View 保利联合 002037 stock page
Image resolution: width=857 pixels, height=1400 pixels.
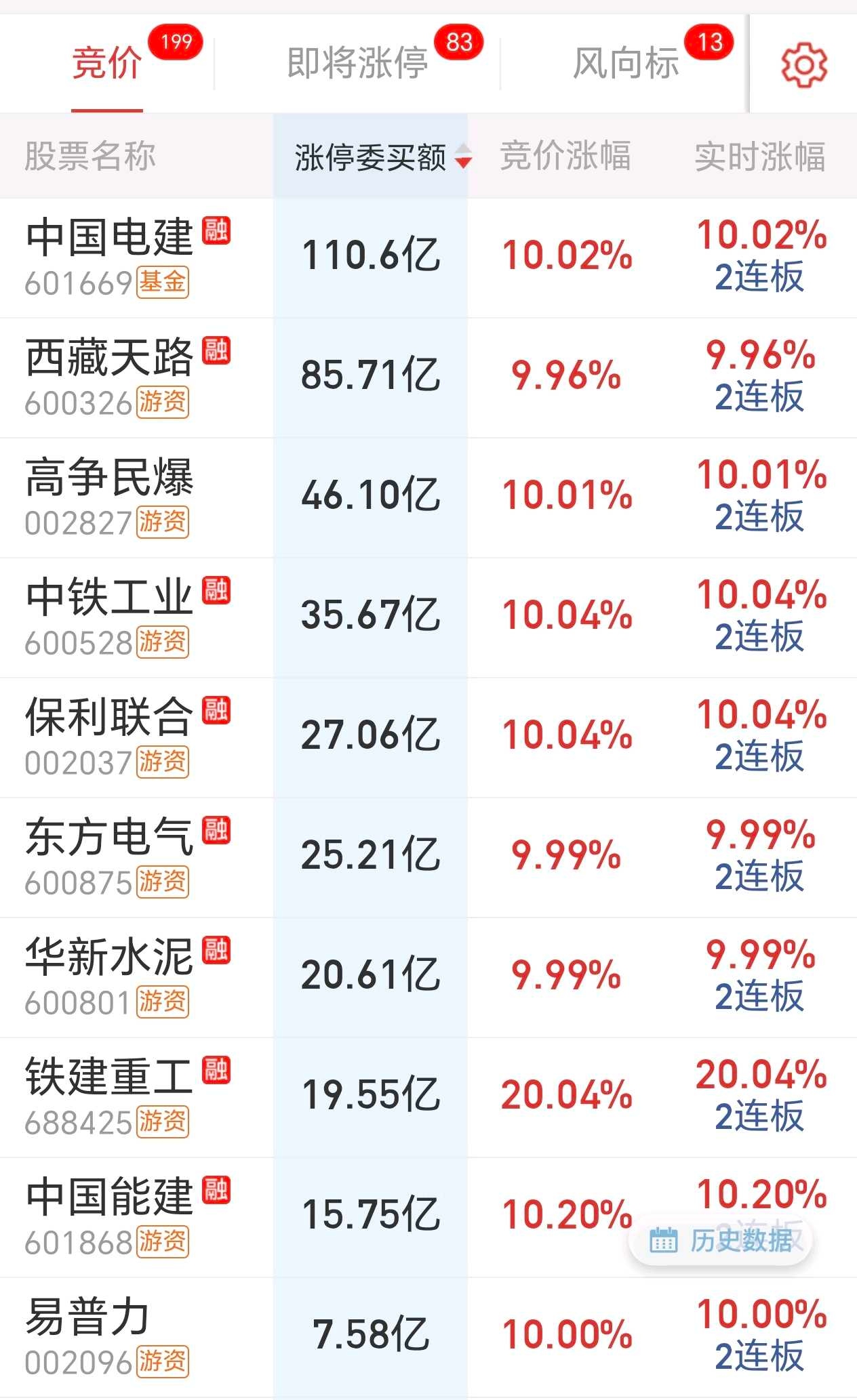428,738
